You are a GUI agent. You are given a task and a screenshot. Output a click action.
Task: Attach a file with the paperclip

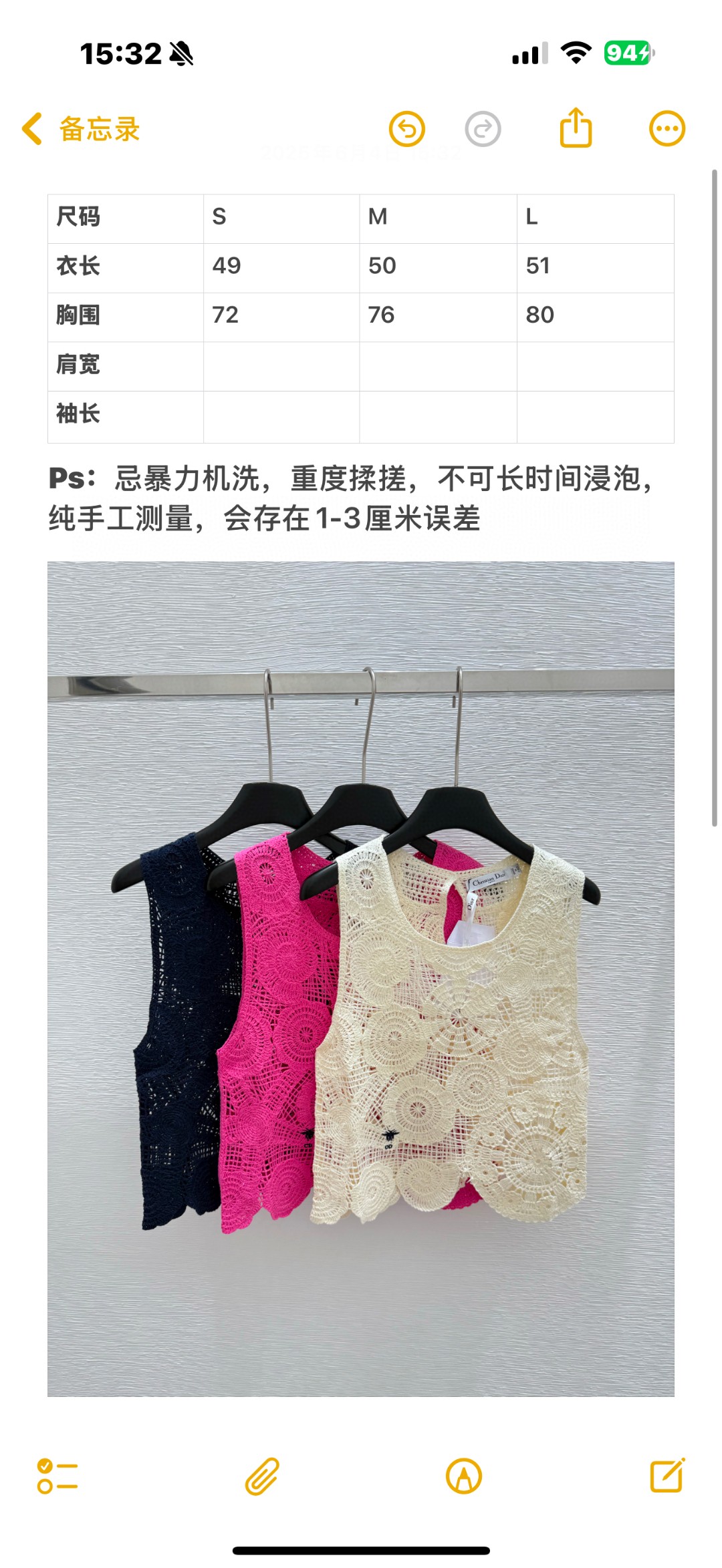click(x=262, y=1476)
